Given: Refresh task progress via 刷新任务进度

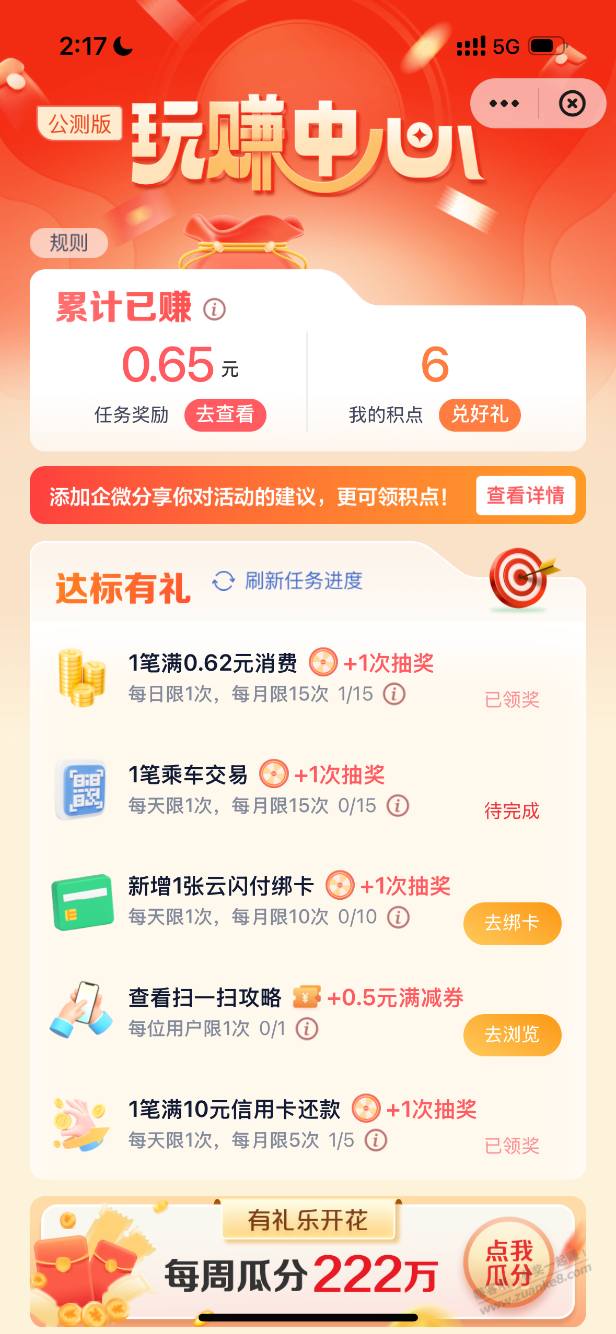Looking at the screenshot, I should (x=288, y=581).
